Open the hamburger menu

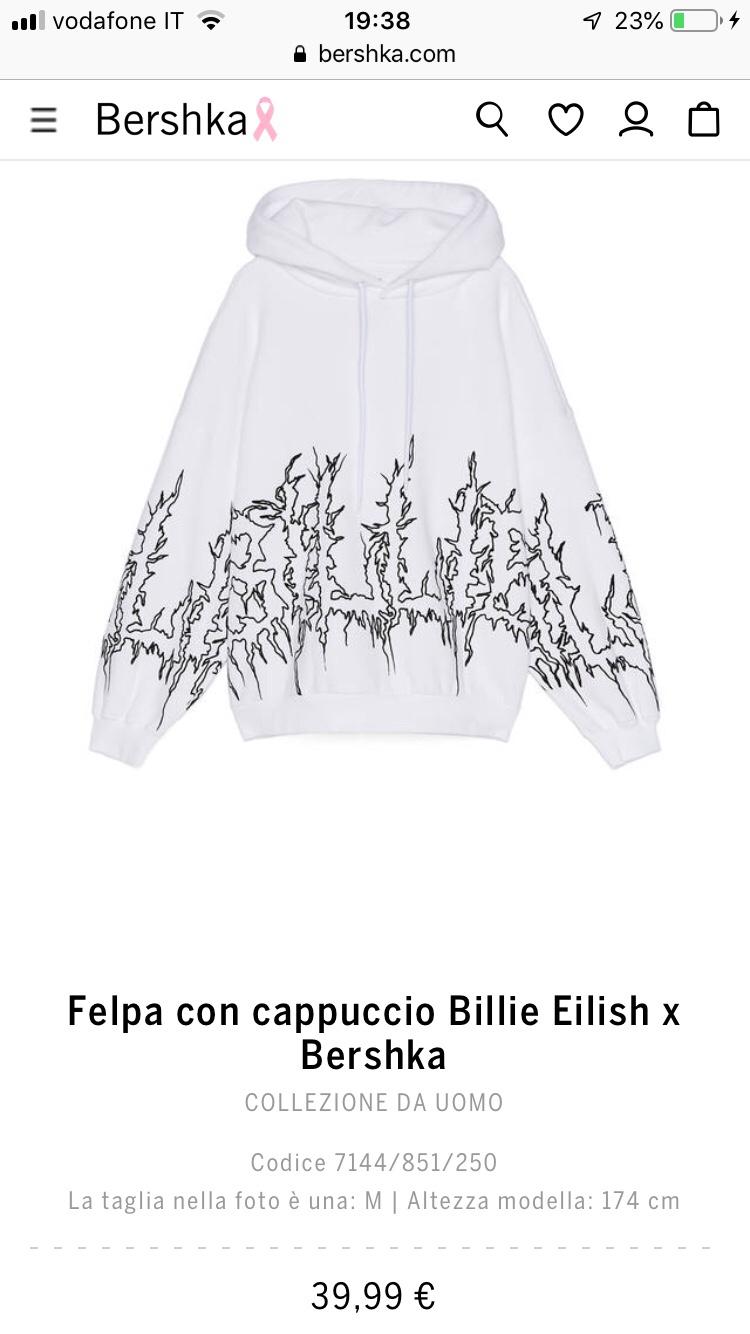click(x=44, y=120)
